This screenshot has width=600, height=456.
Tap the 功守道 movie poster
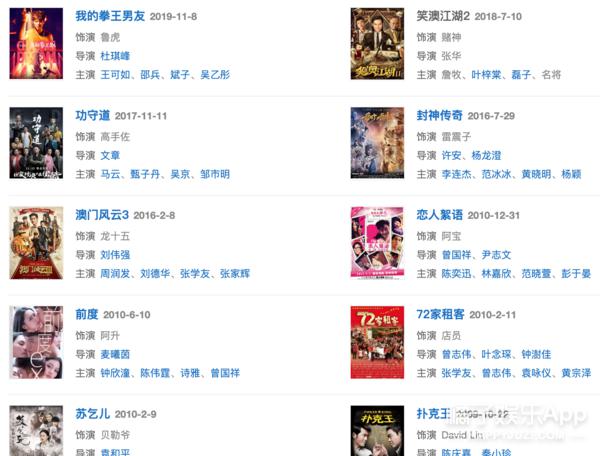(36, 142)
